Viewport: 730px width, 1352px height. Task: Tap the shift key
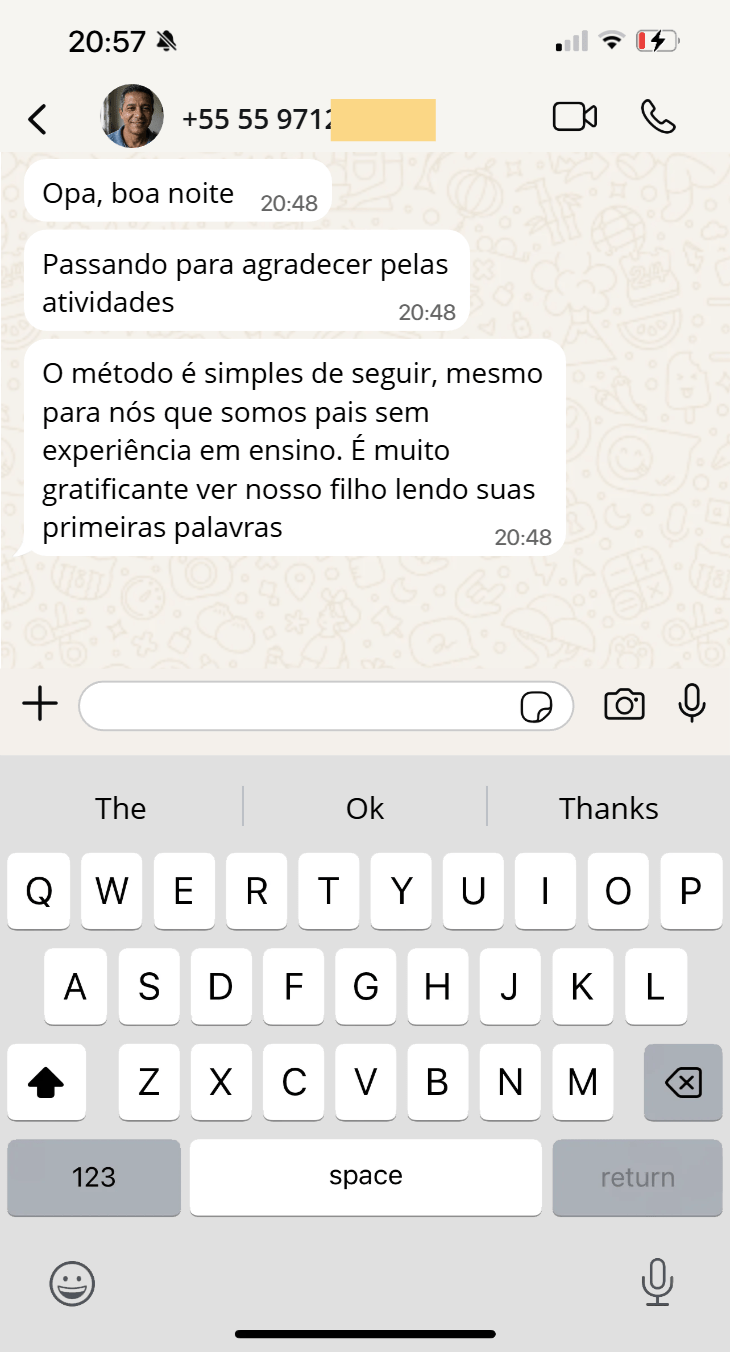(x=47, y=1082)
